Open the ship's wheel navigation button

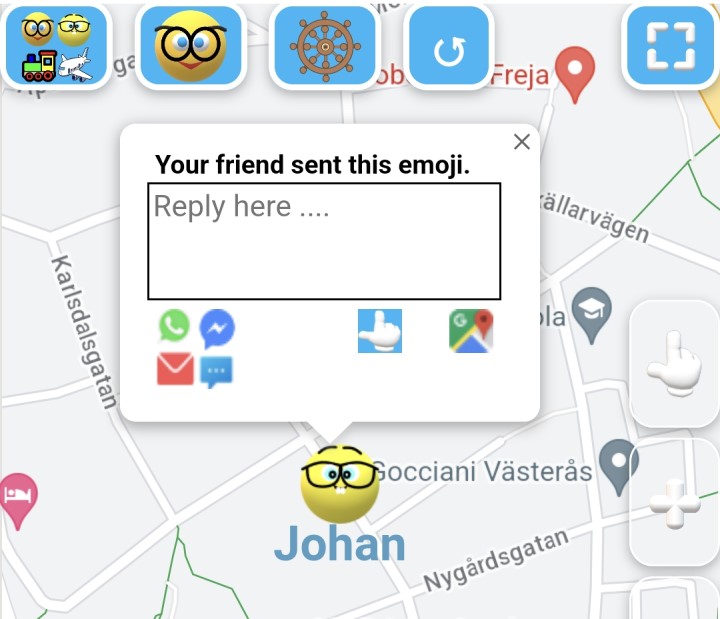[x=324, y=47]
